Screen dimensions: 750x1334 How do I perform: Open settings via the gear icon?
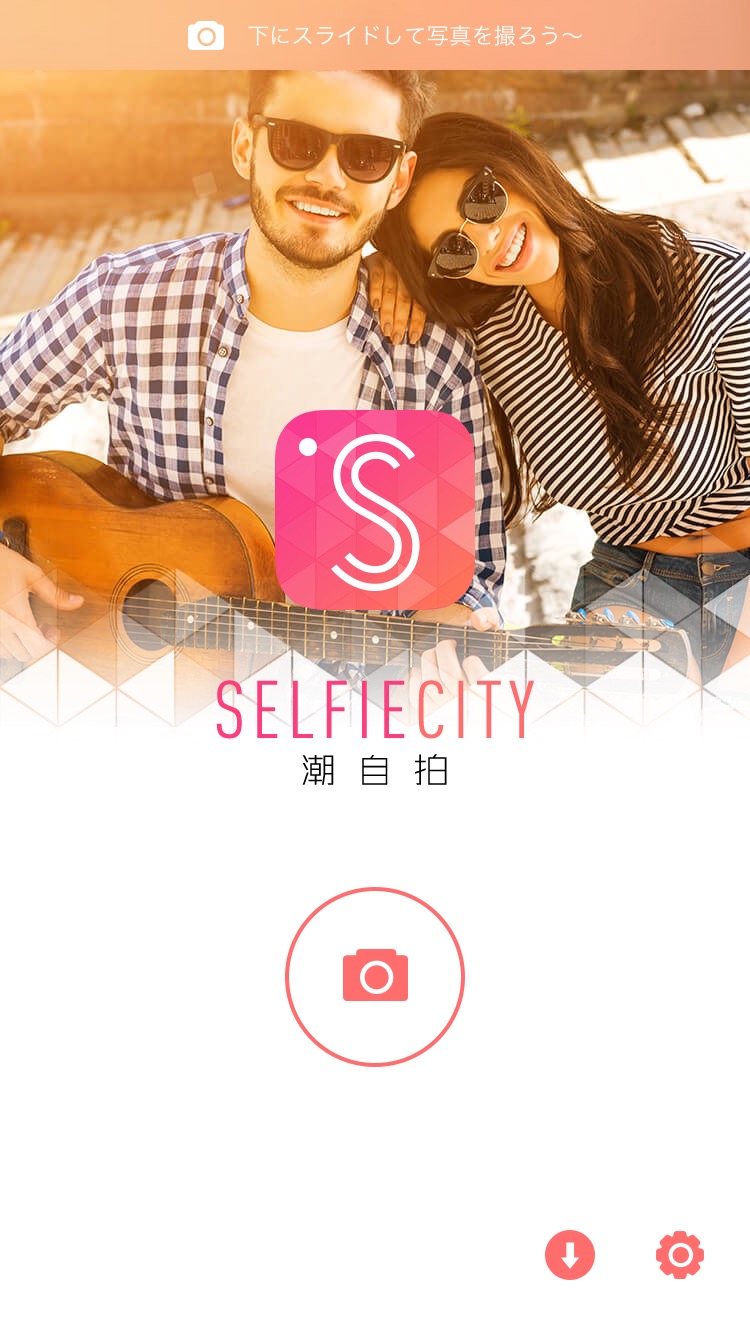680,1254
